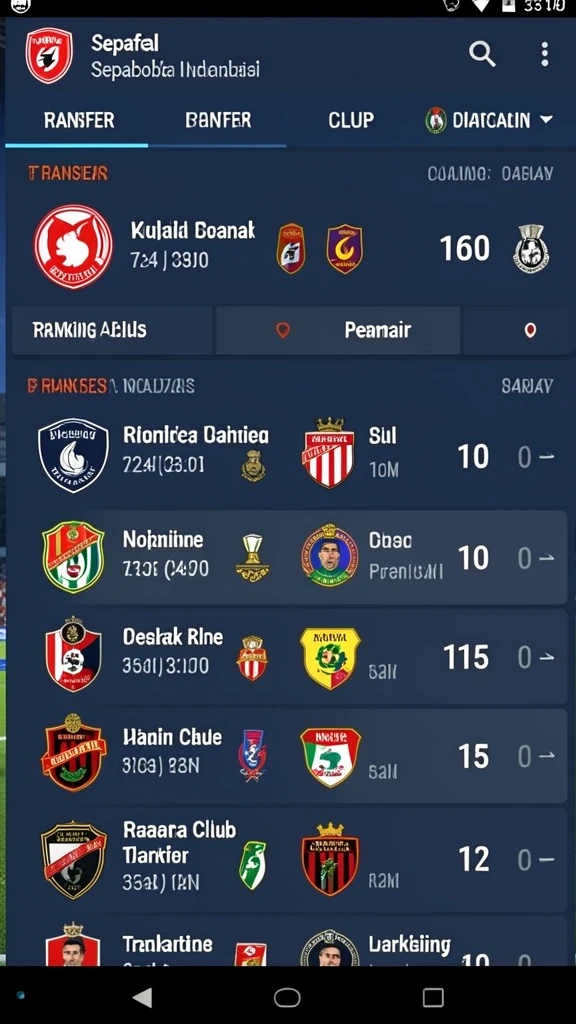Expand the DIATCALIN dropdown
Image resolution: width=576 pixels, height=1024 pixels.
489,121
